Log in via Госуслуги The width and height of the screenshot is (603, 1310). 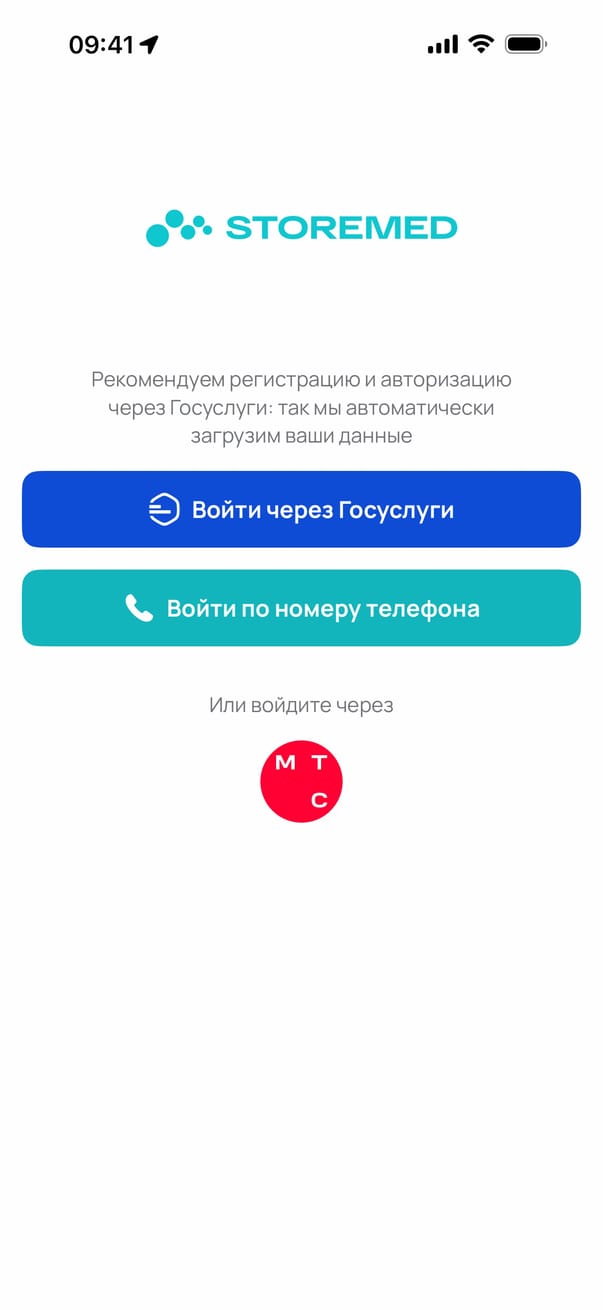pyautogui.click(x=301, y=510)
